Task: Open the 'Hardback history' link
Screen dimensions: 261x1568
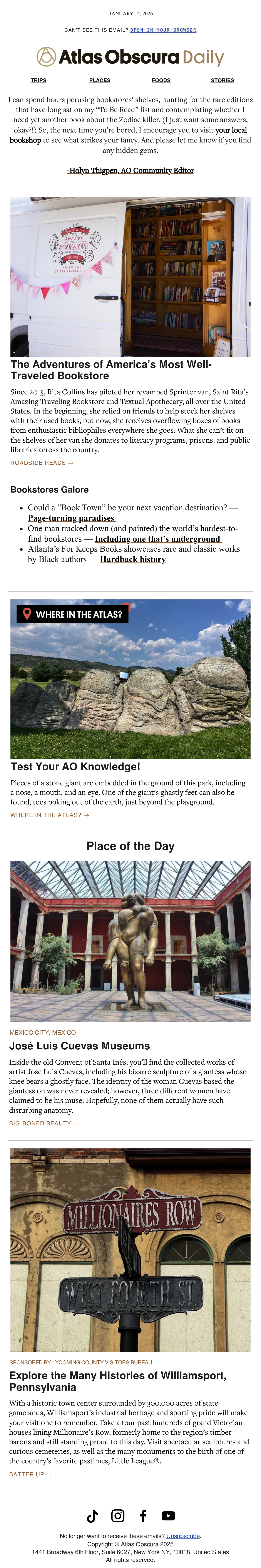Action: [x=133, y=559]
